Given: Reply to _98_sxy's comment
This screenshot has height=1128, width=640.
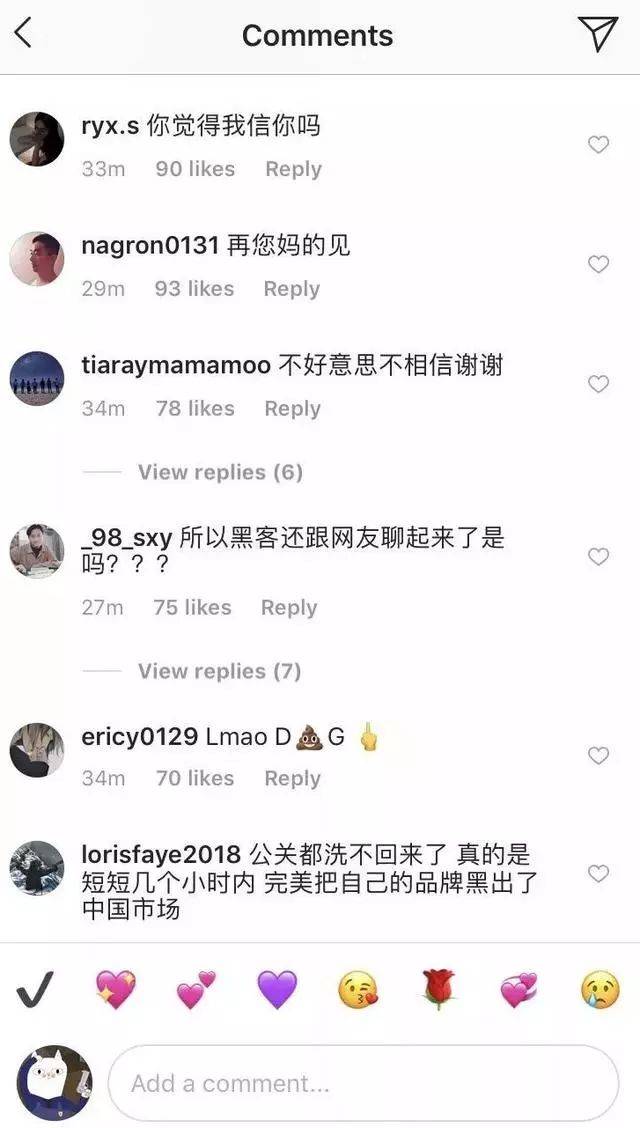Looking at the screenshot, I should tap(288, 607).
